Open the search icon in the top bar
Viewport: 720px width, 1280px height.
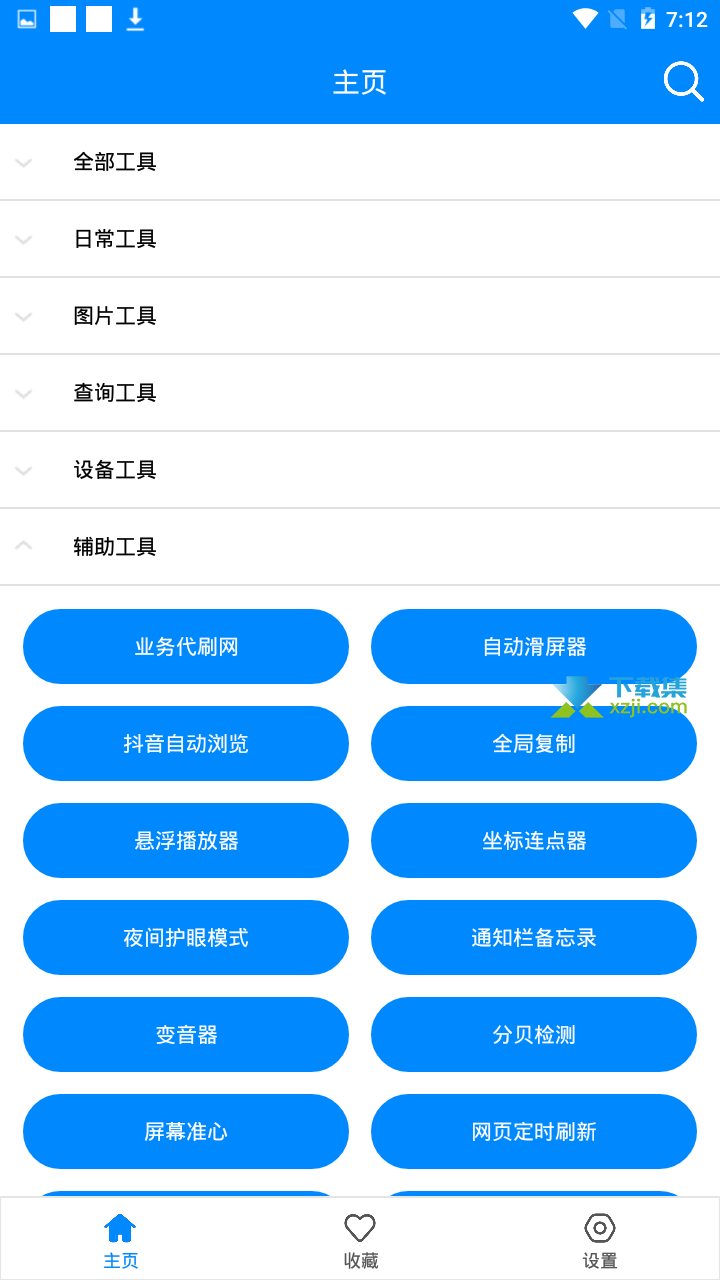point(684,82)
